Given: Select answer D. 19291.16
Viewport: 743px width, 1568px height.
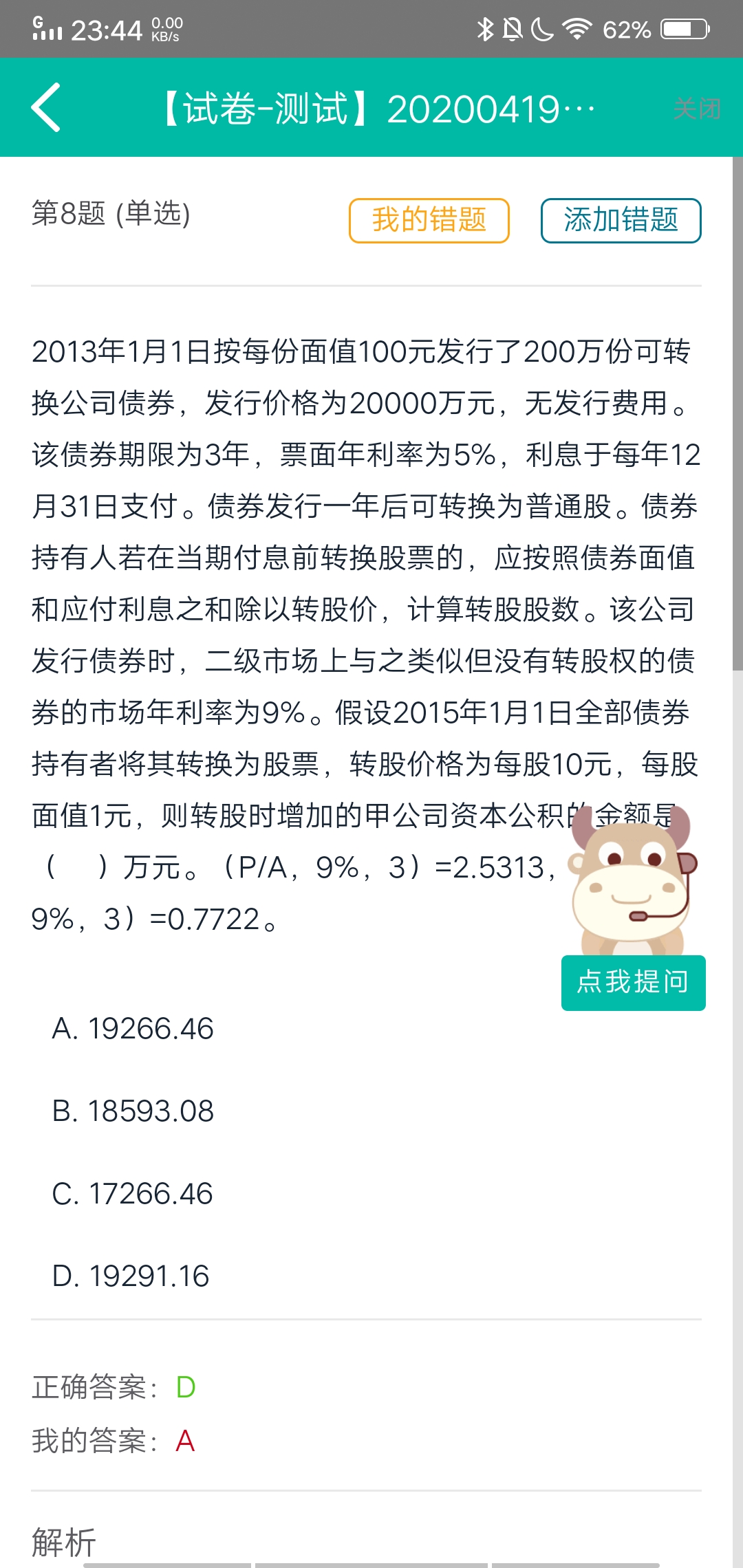Looking at the screenshot, I should (131, 1276).
